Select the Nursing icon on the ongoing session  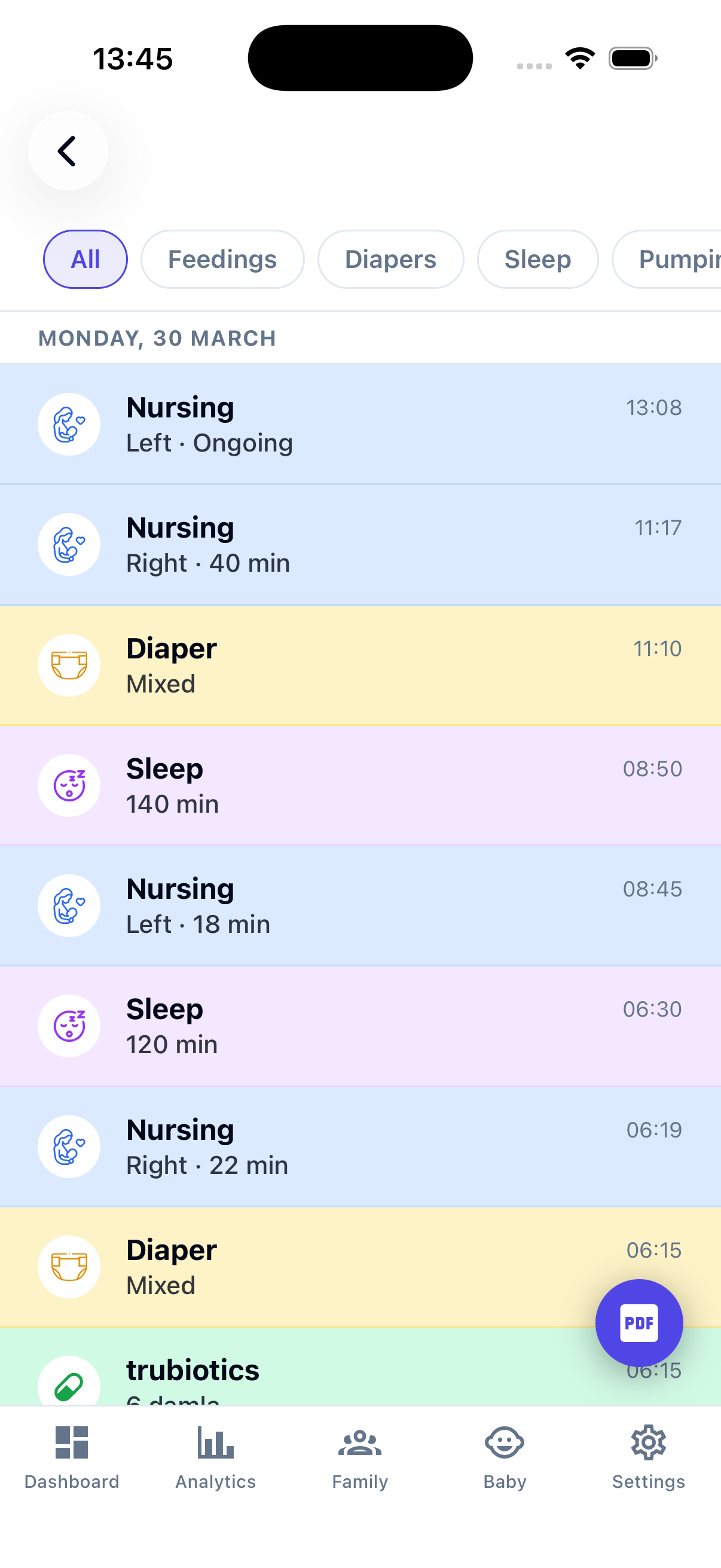pos(69,424)
